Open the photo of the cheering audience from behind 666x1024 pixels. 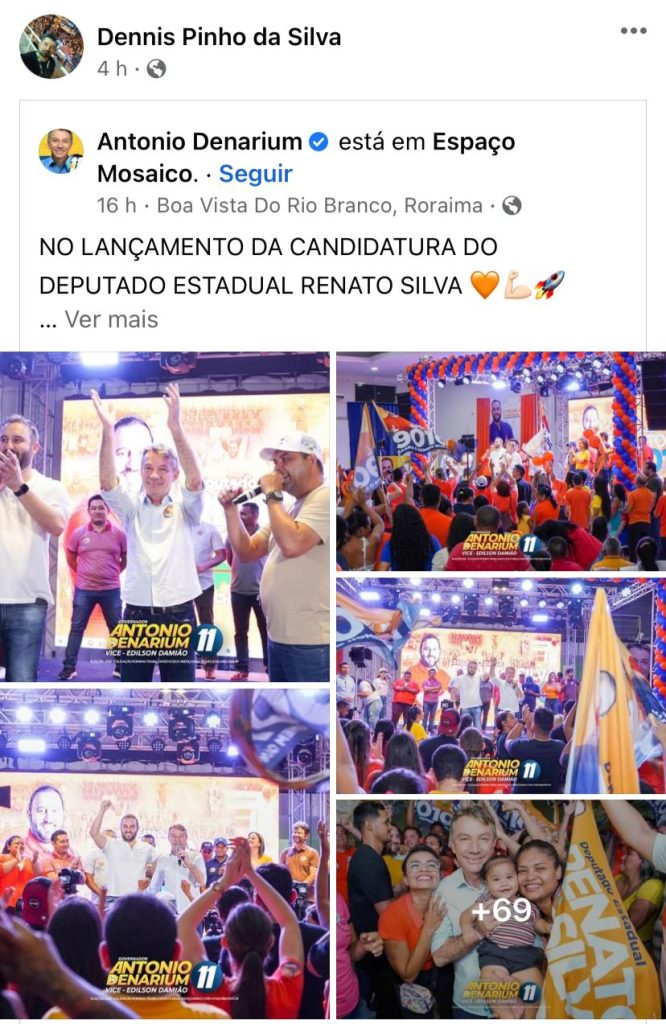pyautogui.click(x=165, y=852)
